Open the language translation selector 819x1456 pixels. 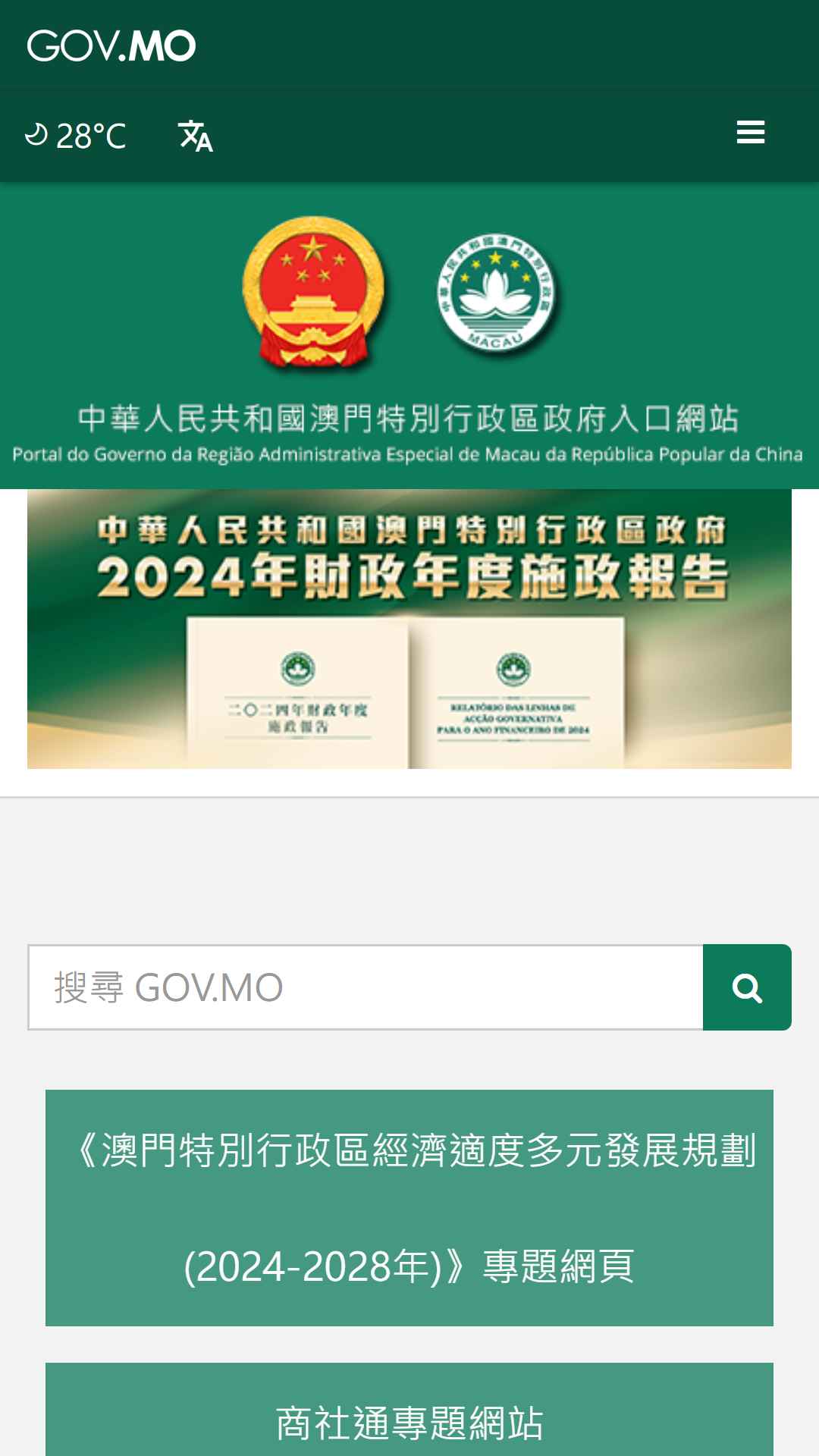coord(196,136)
